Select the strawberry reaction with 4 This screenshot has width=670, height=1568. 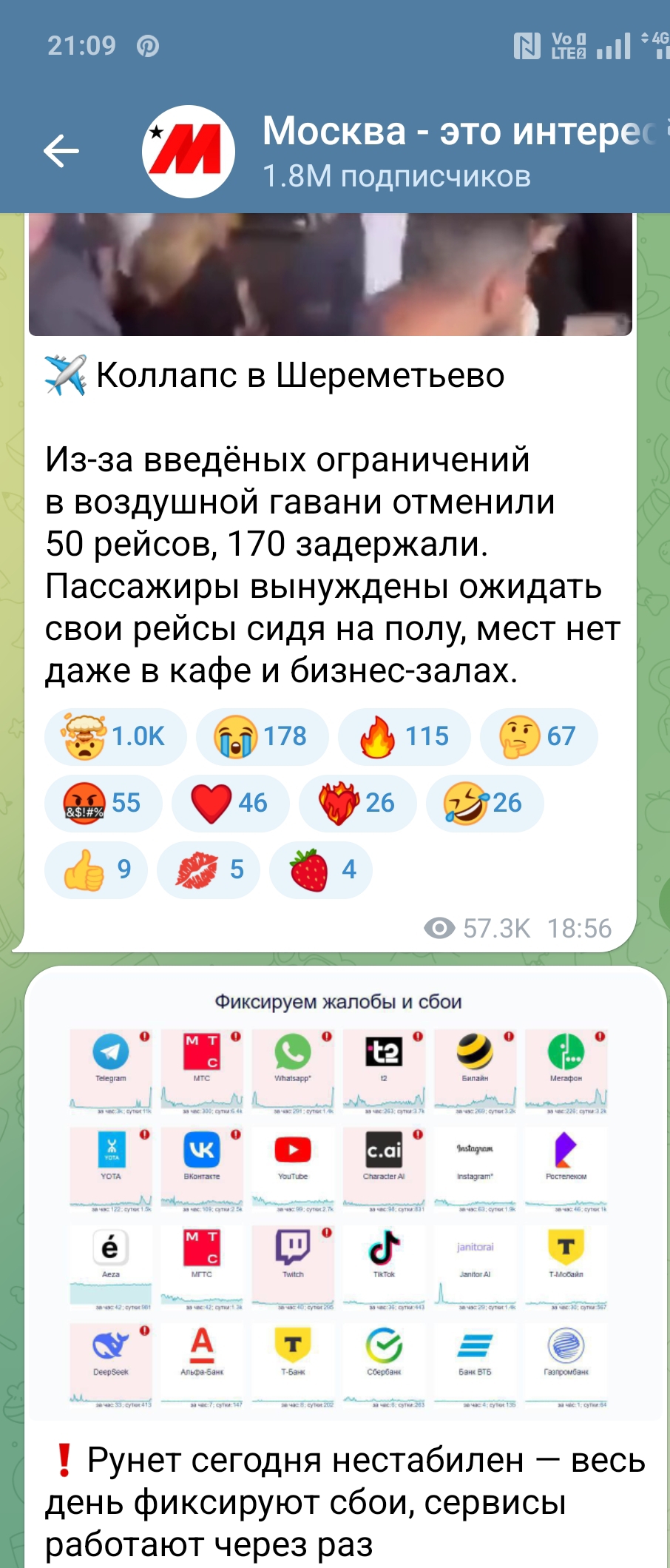[320, 869]
